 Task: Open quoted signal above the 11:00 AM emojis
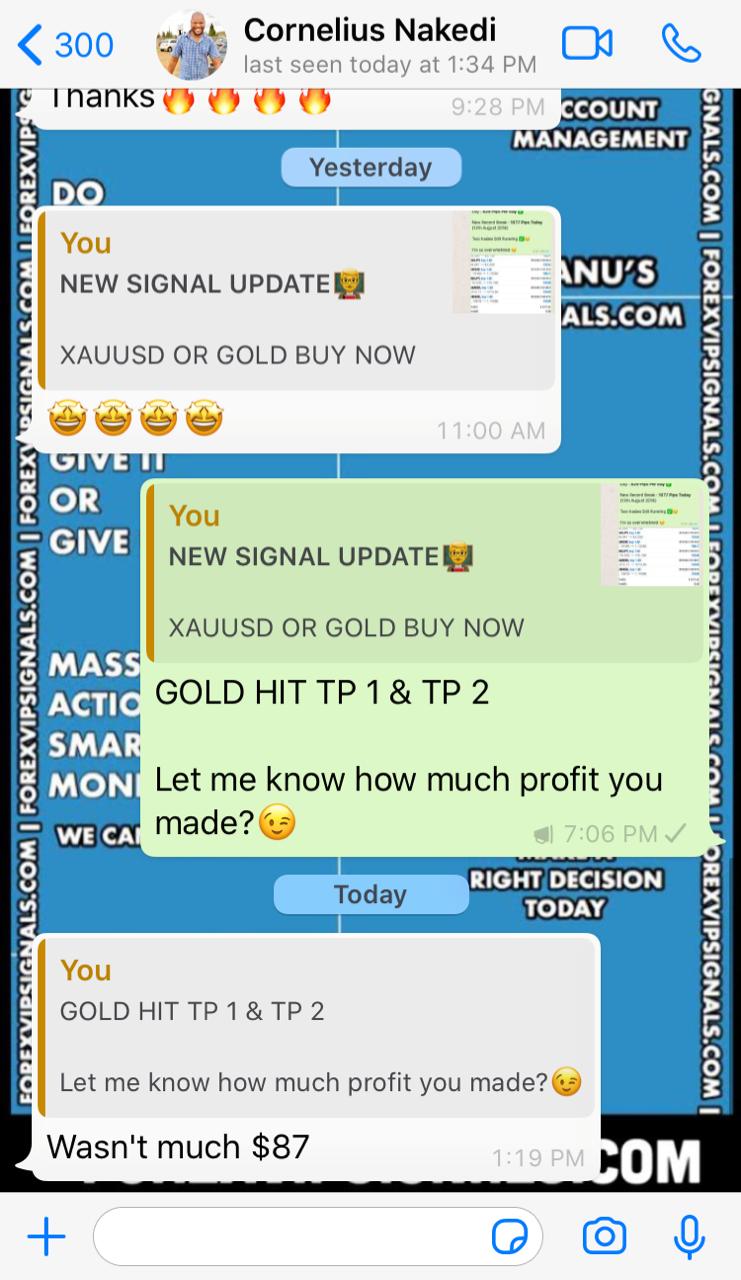[296, 300]
